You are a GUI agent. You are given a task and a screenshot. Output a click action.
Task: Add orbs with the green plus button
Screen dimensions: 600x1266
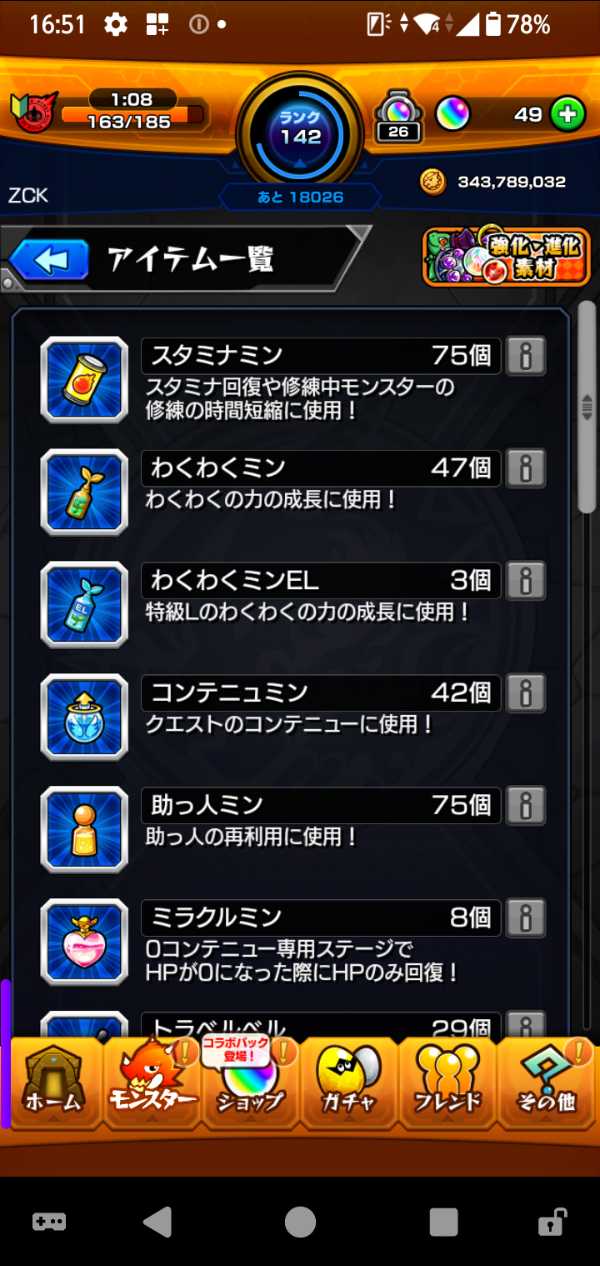[567, 115]
